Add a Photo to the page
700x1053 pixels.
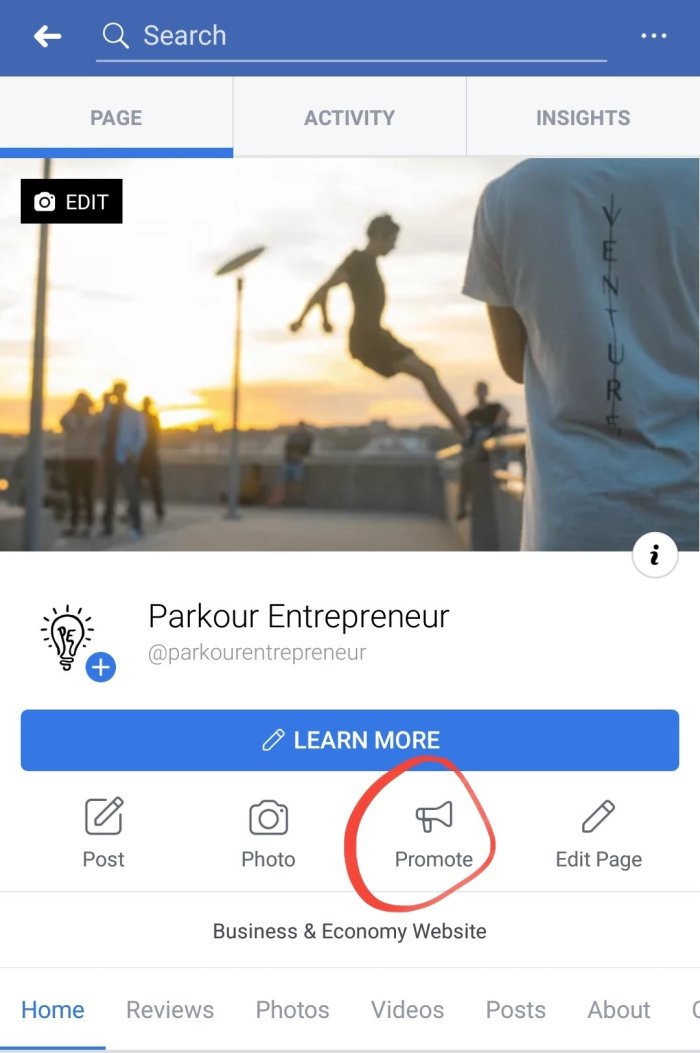coord(268,833)
